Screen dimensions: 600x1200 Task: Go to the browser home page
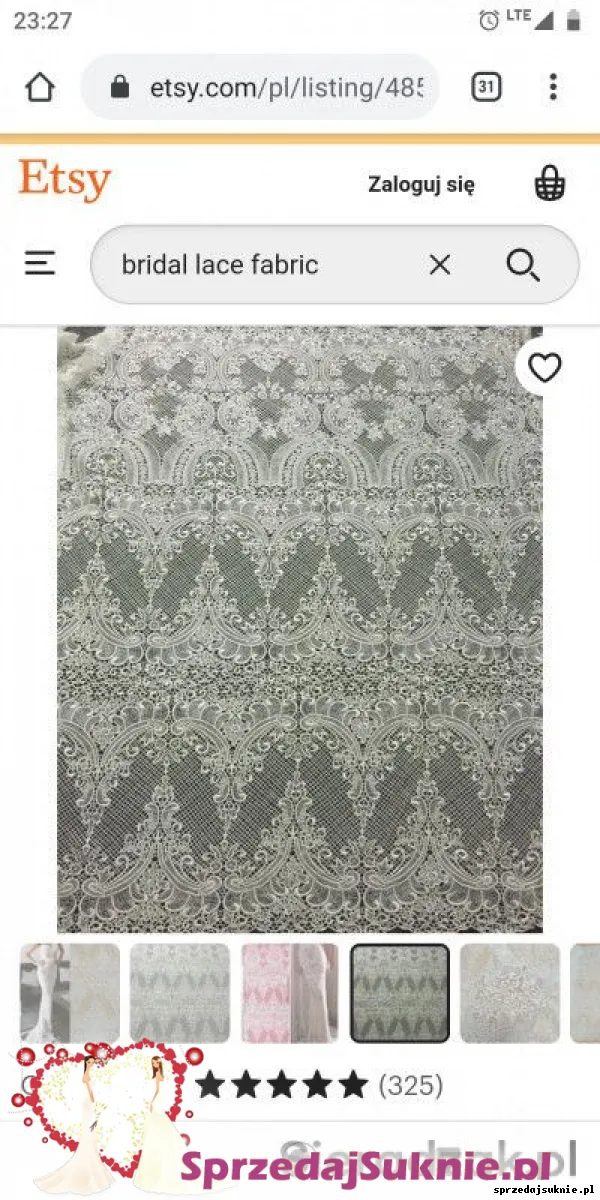coord(40,87)
